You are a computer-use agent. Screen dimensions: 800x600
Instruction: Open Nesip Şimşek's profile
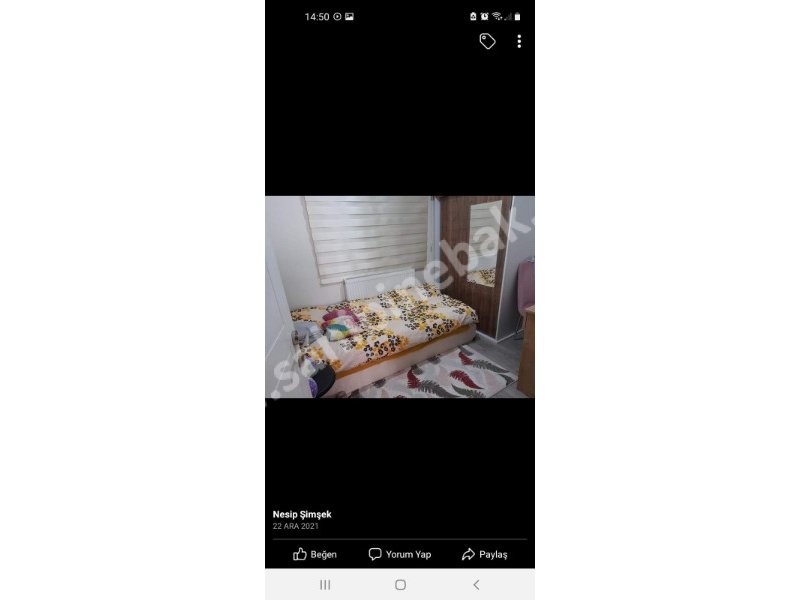tap(302, 514)
